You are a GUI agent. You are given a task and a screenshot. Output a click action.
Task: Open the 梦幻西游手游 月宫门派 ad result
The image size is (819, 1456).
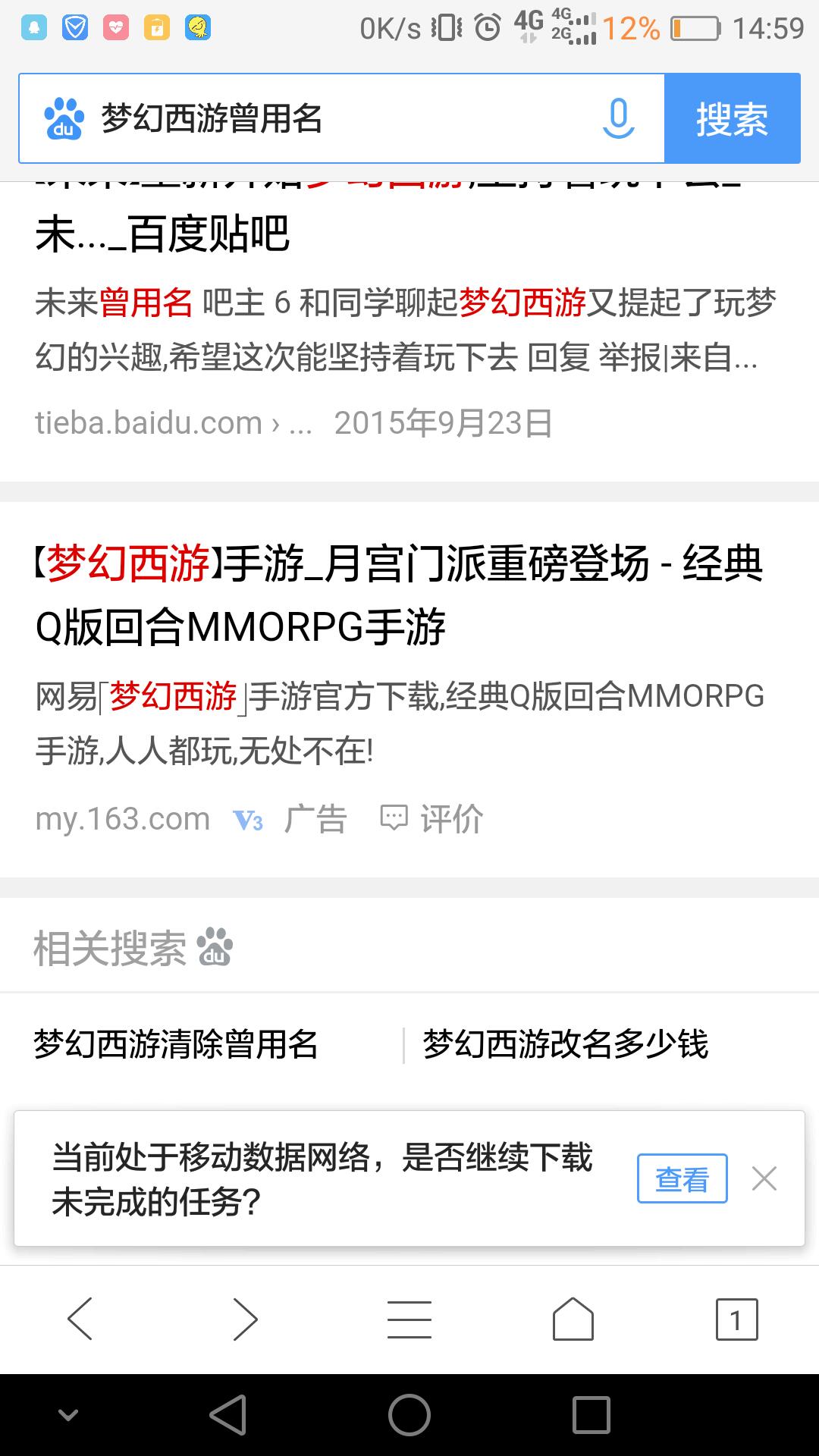[399, 595]
